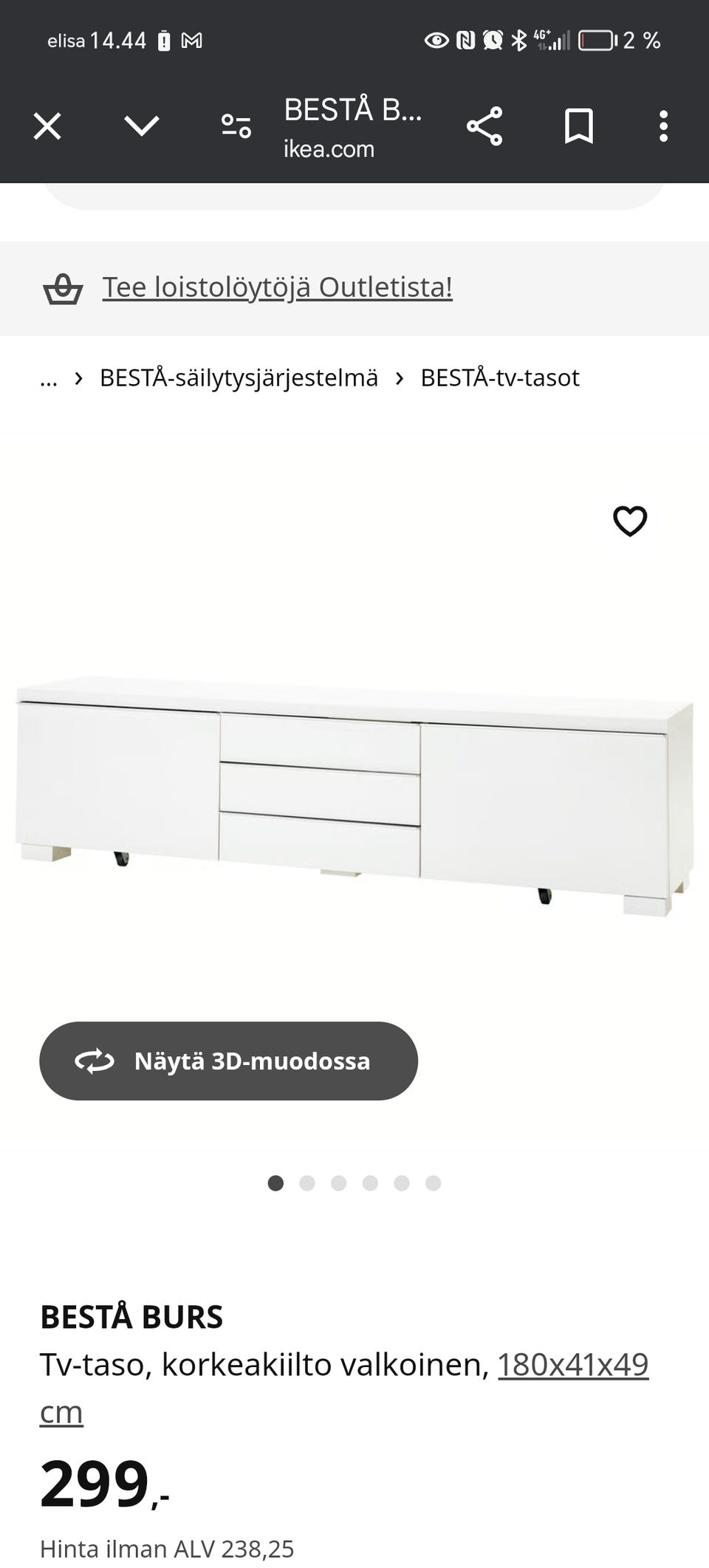Share the BESTÅ product page
The width and height of the screenshot is (709, 1568).
pos(484,126)
